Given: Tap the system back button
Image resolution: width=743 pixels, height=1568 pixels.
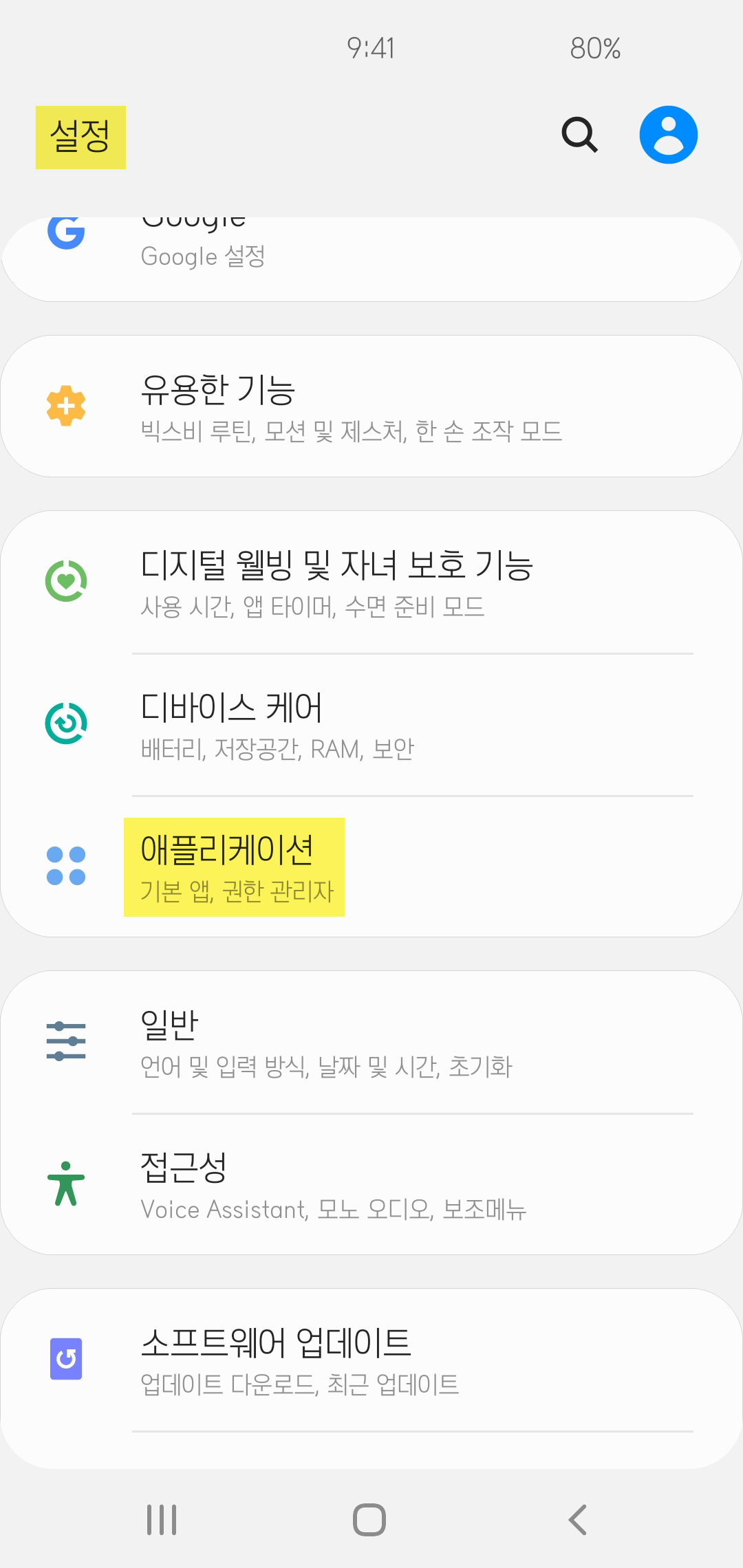Looking at the screenshot, I should click(578, 1520).
